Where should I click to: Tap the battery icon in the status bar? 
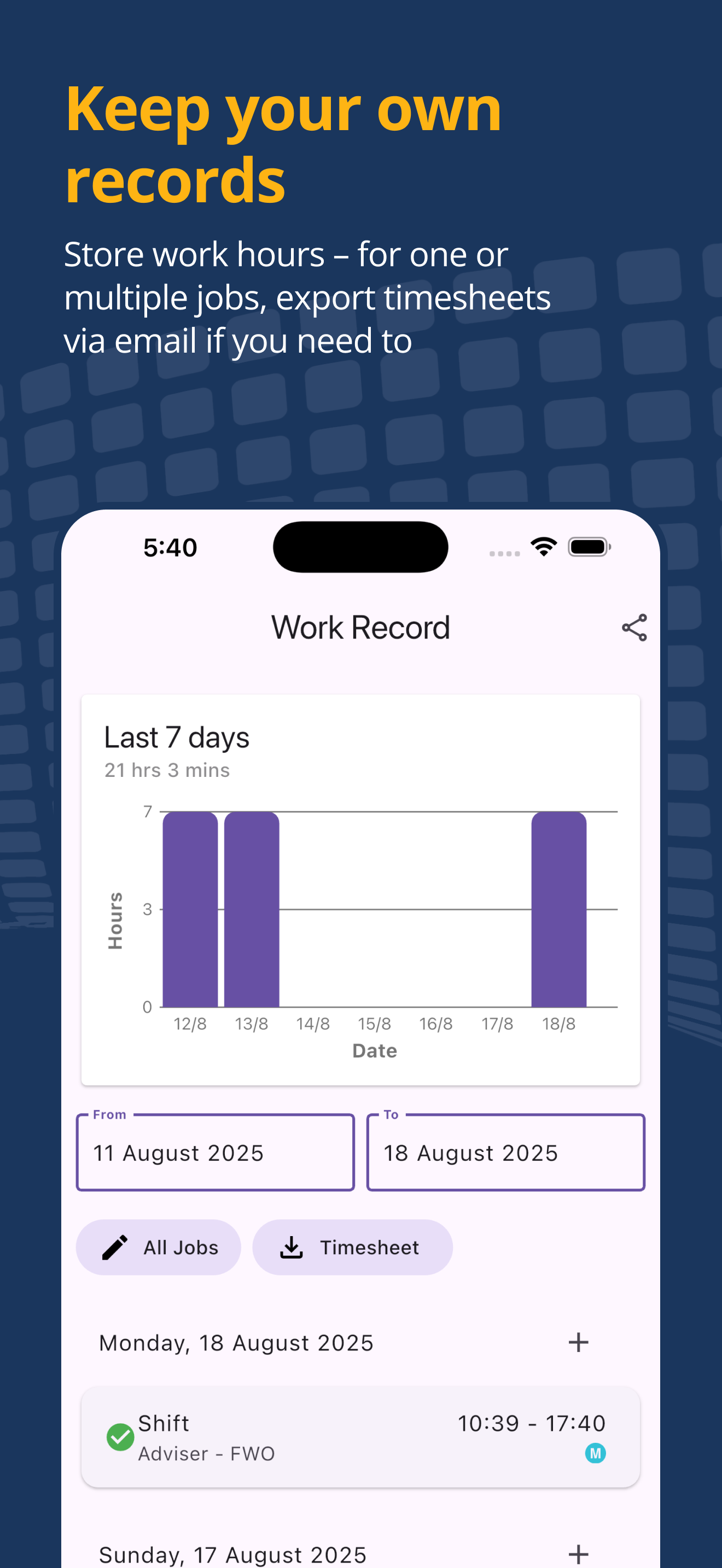587,546
